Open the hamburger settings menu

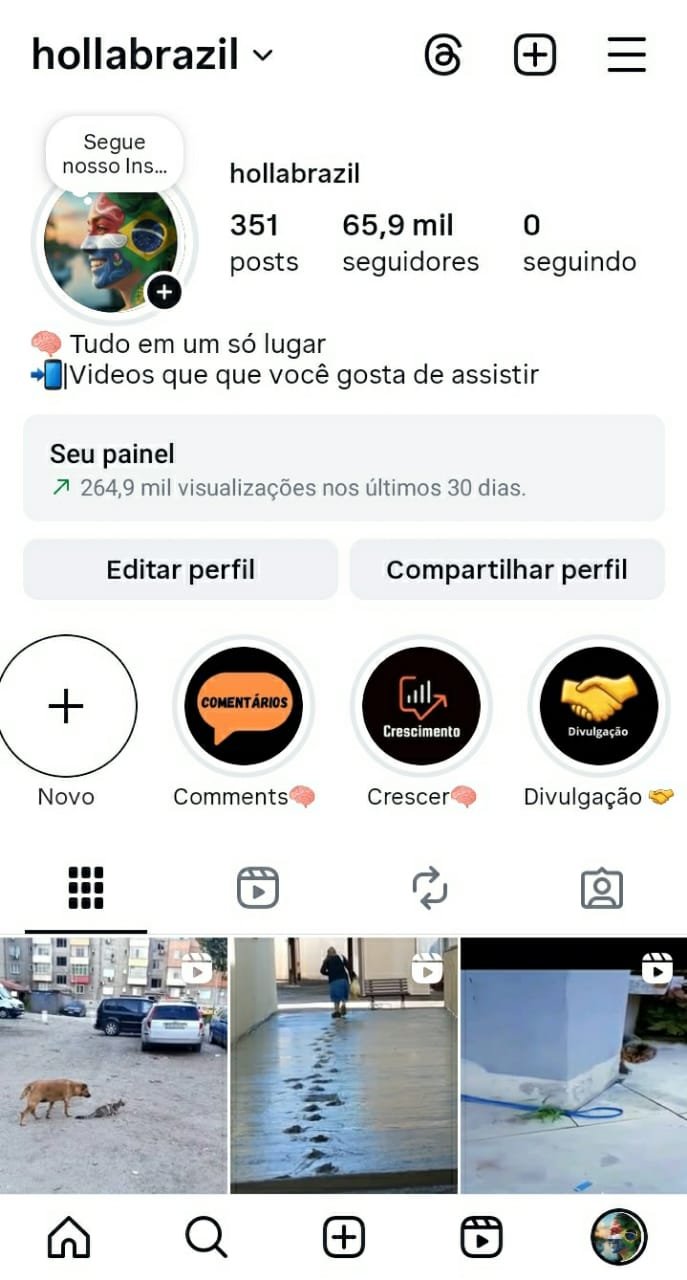[627, 55]
